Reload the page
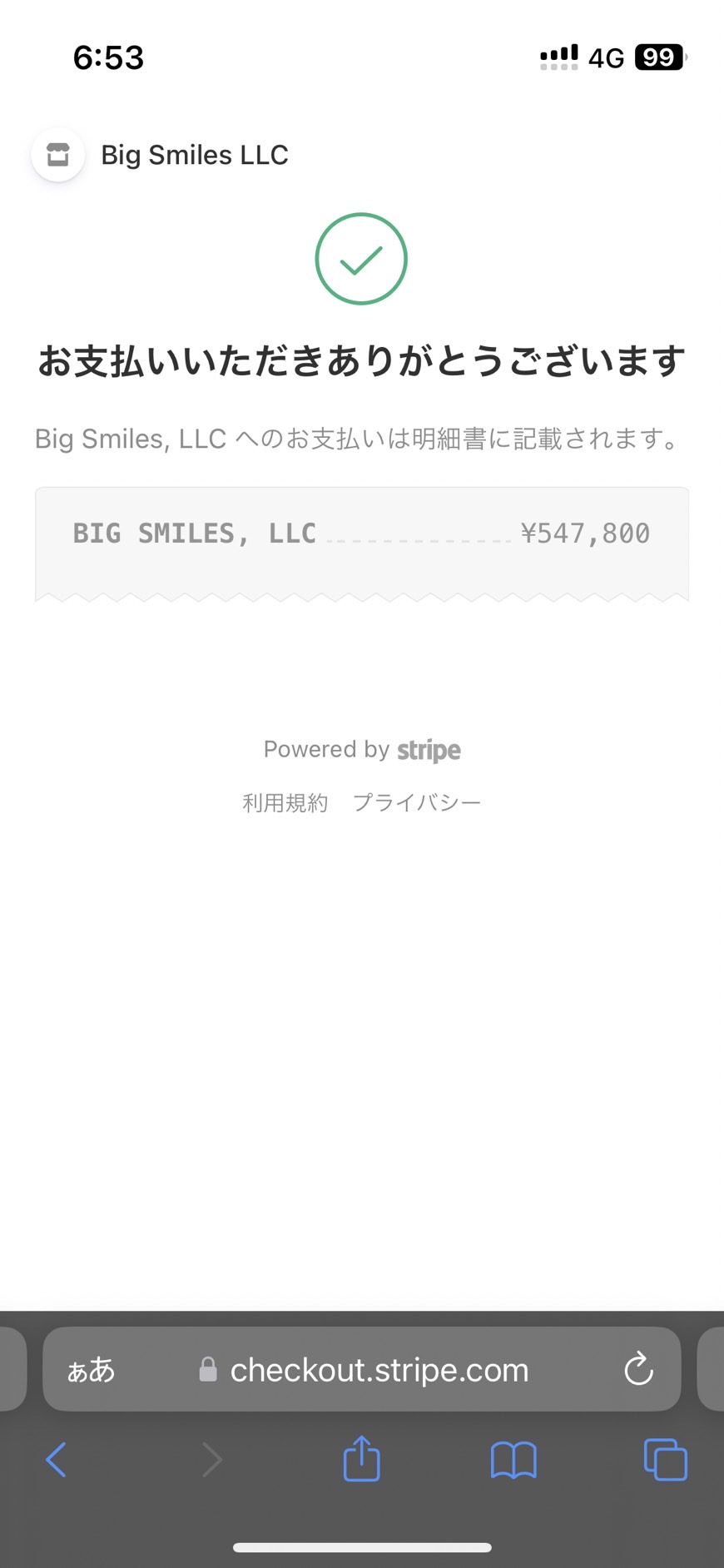Image resolution: width=724 pixels, height=1568 pixels. coord(638,1369)
